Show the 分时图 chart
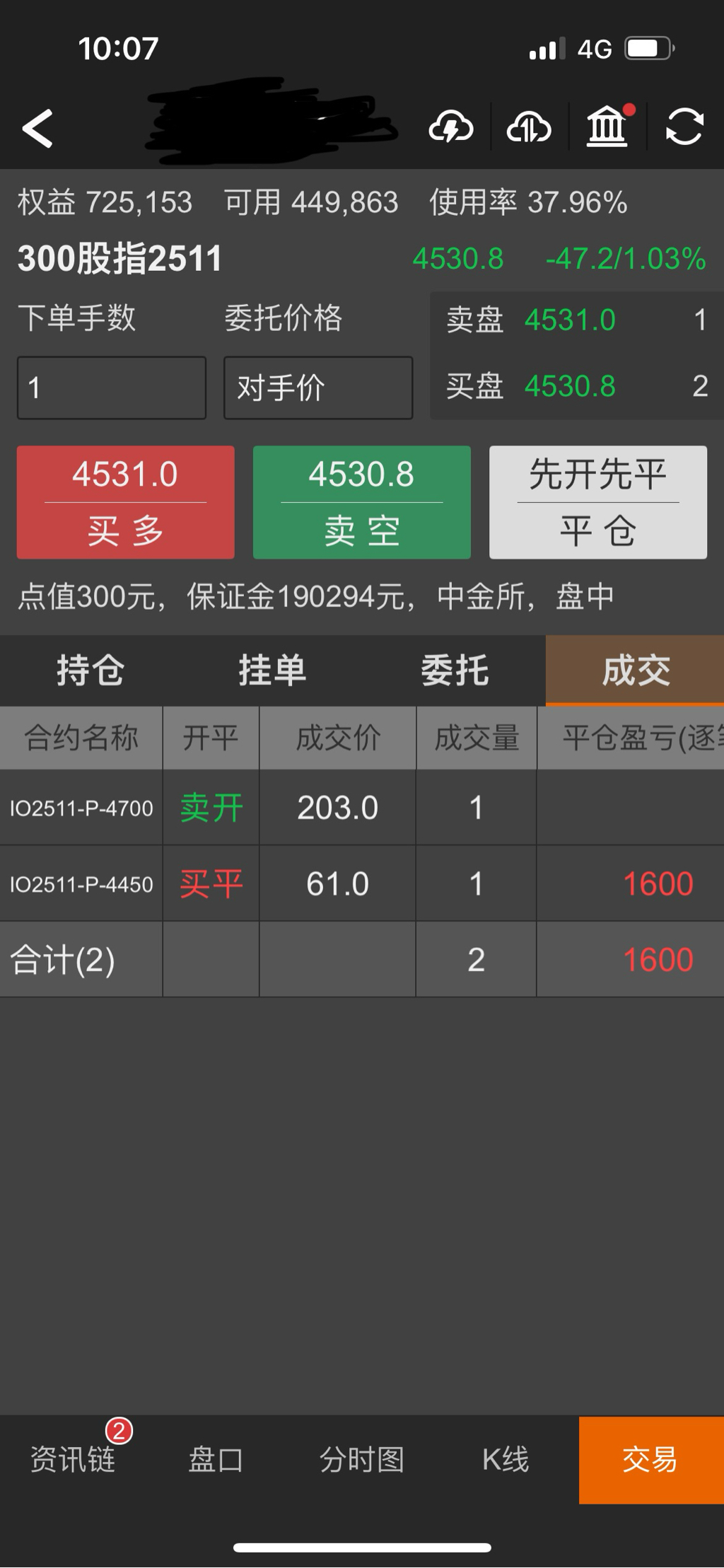The image size is (724, 1568). 362,1460
